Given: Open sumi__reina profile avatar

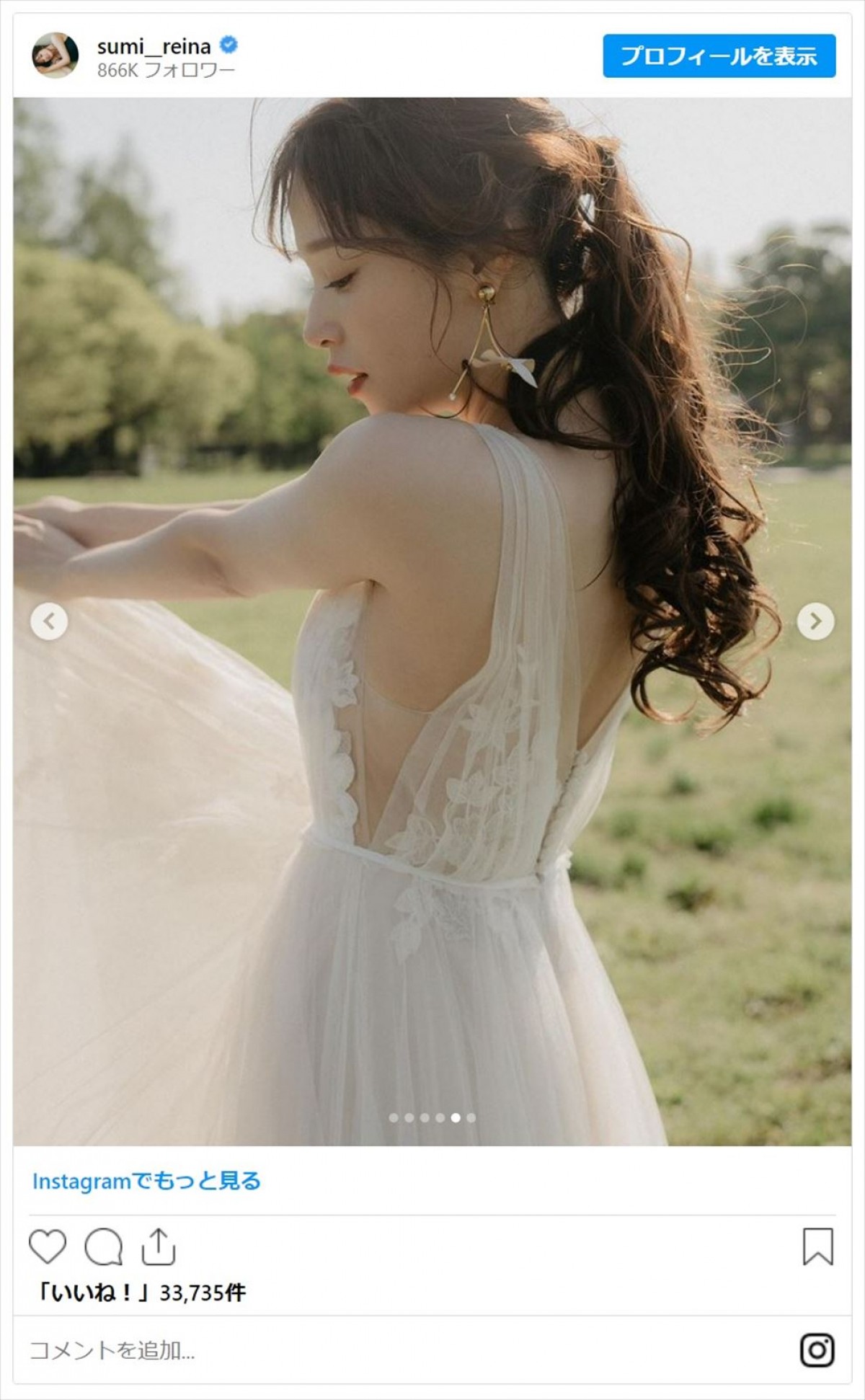Looking at the screenshot, I should [55, 56].
